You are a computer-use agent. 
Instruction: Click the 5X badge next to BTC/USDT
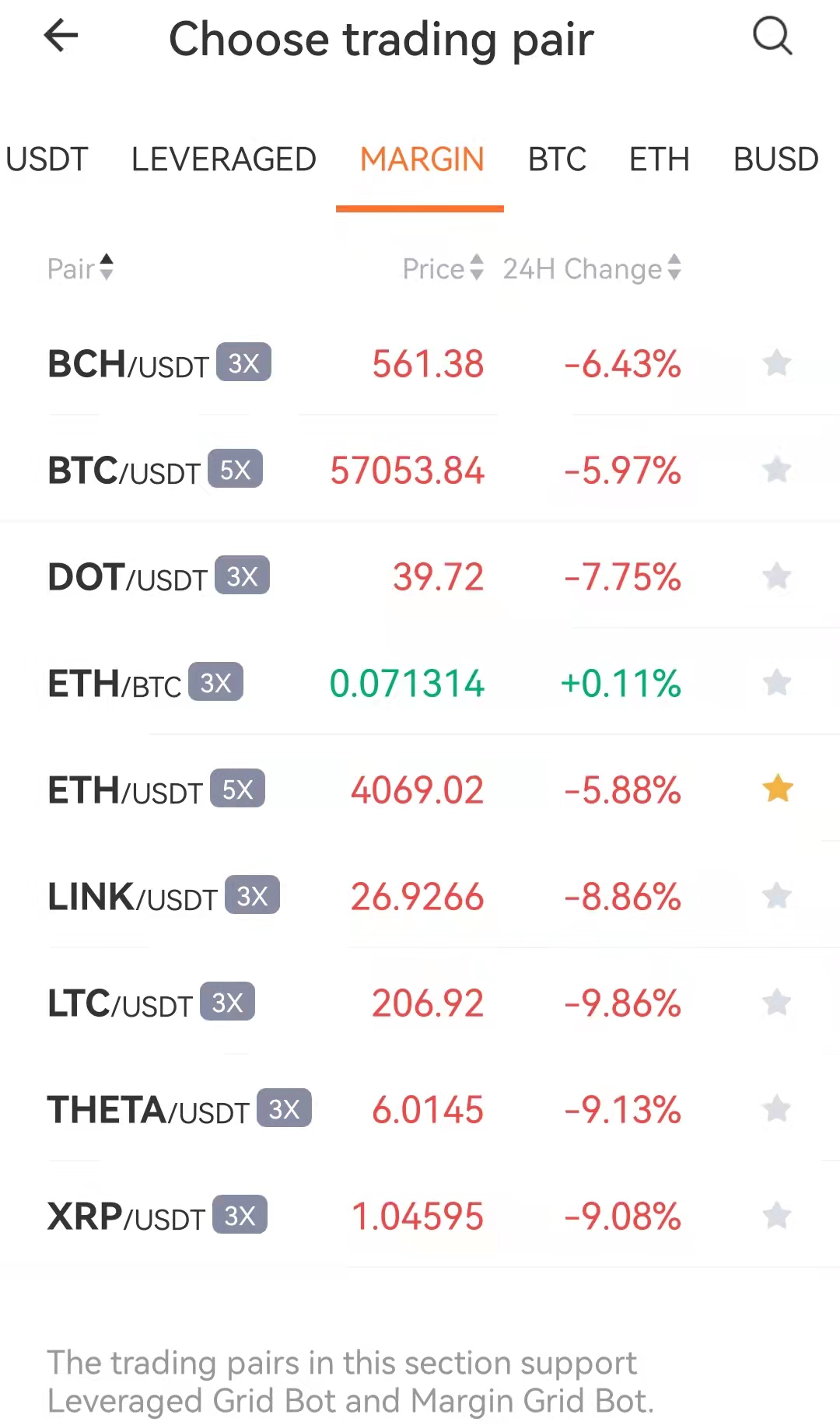tap(237, 469)
